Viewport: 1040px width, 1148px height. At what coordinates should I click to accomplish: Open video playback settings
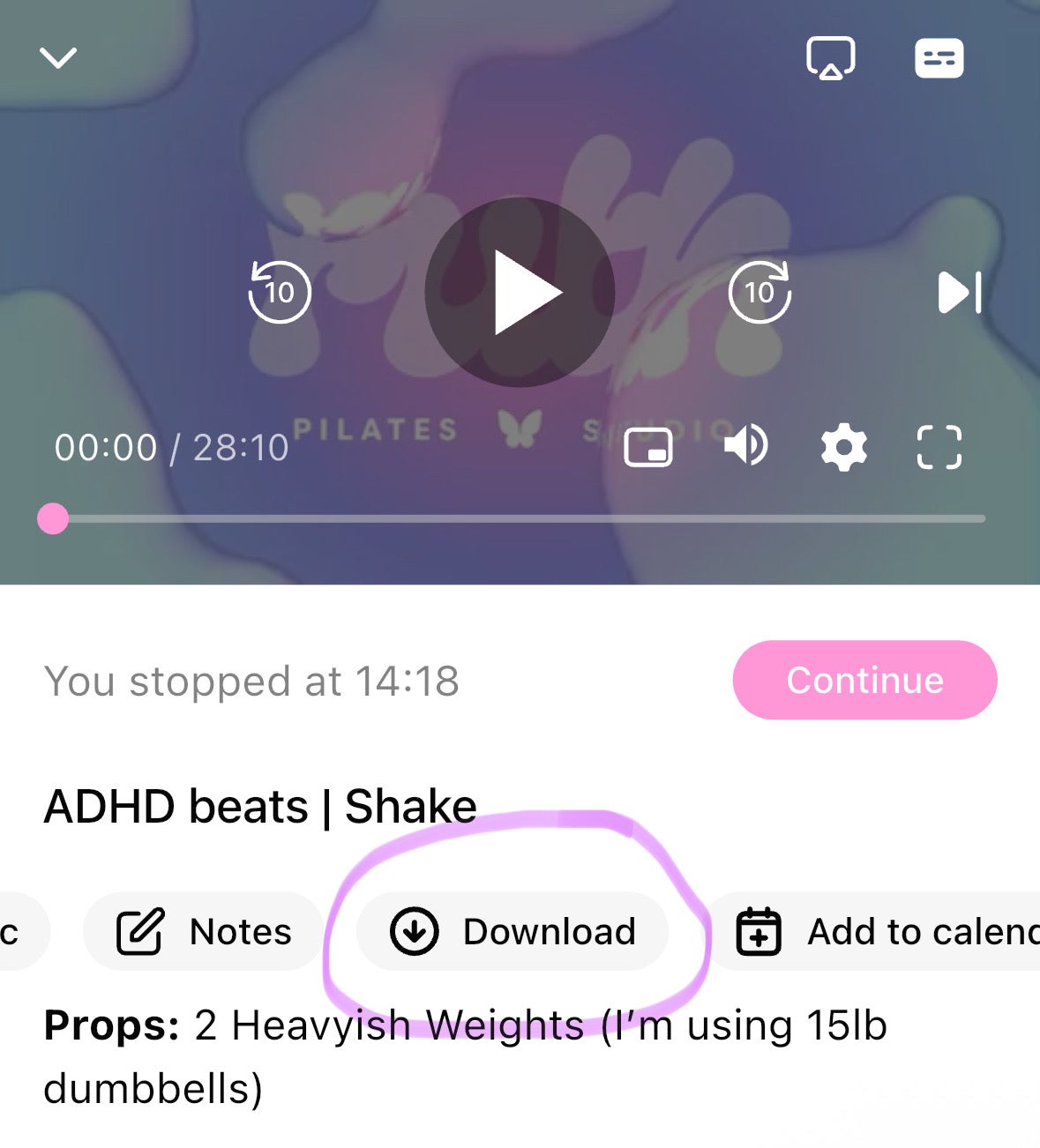coord(844,447)
